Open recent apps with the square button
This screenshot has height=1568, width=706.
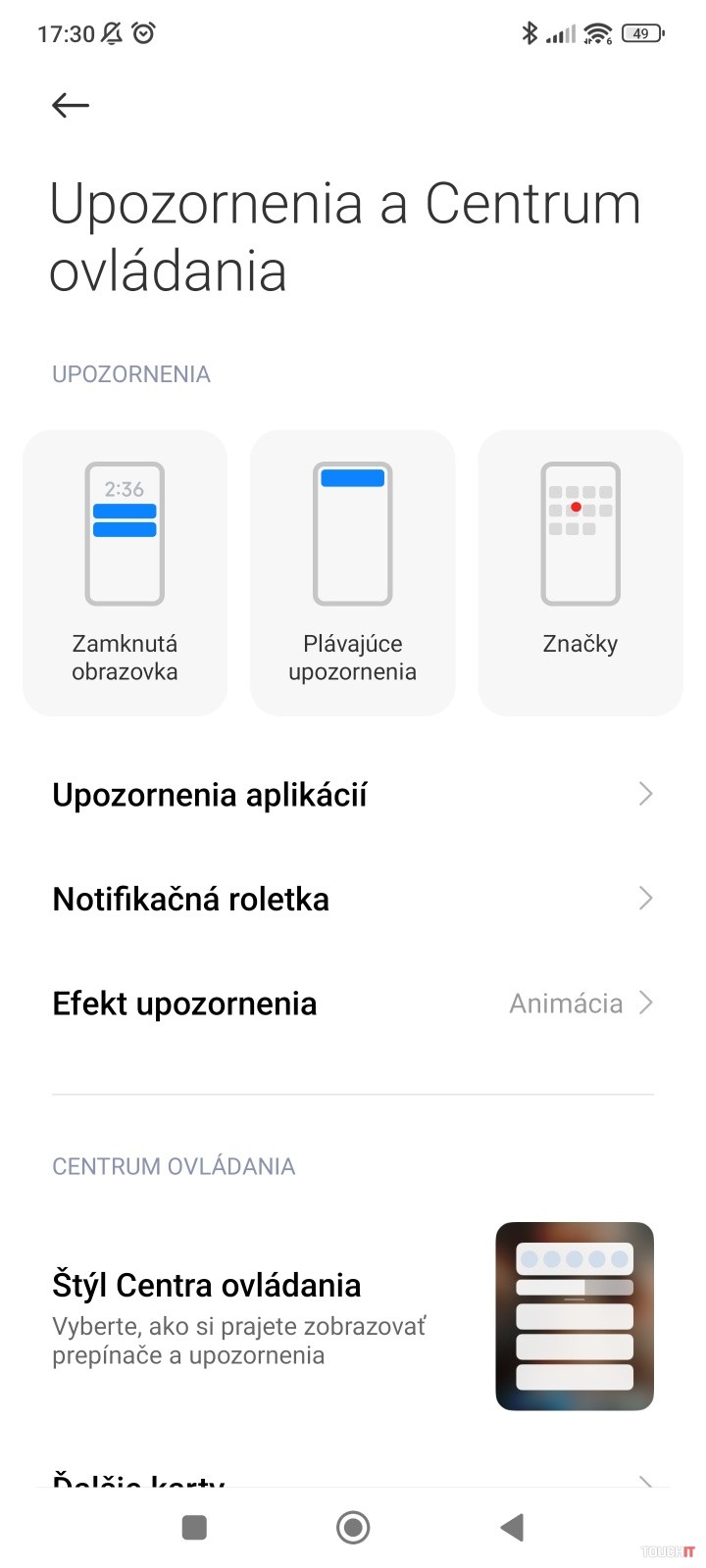(194, 1527)
